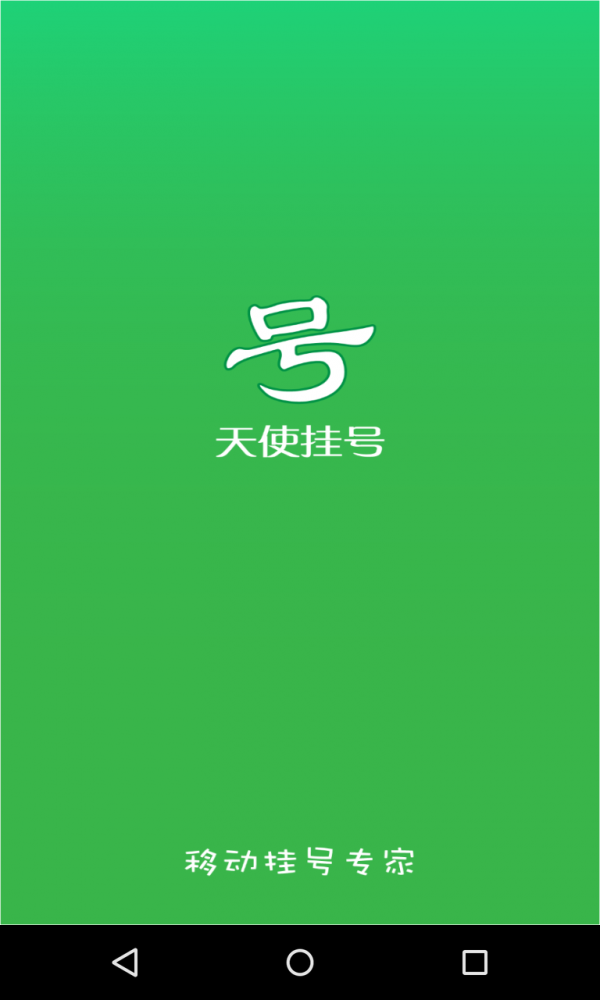The height and width of the screenshot is (1000, 600).
Task: Return to the home screen
Action: point(300,962)
